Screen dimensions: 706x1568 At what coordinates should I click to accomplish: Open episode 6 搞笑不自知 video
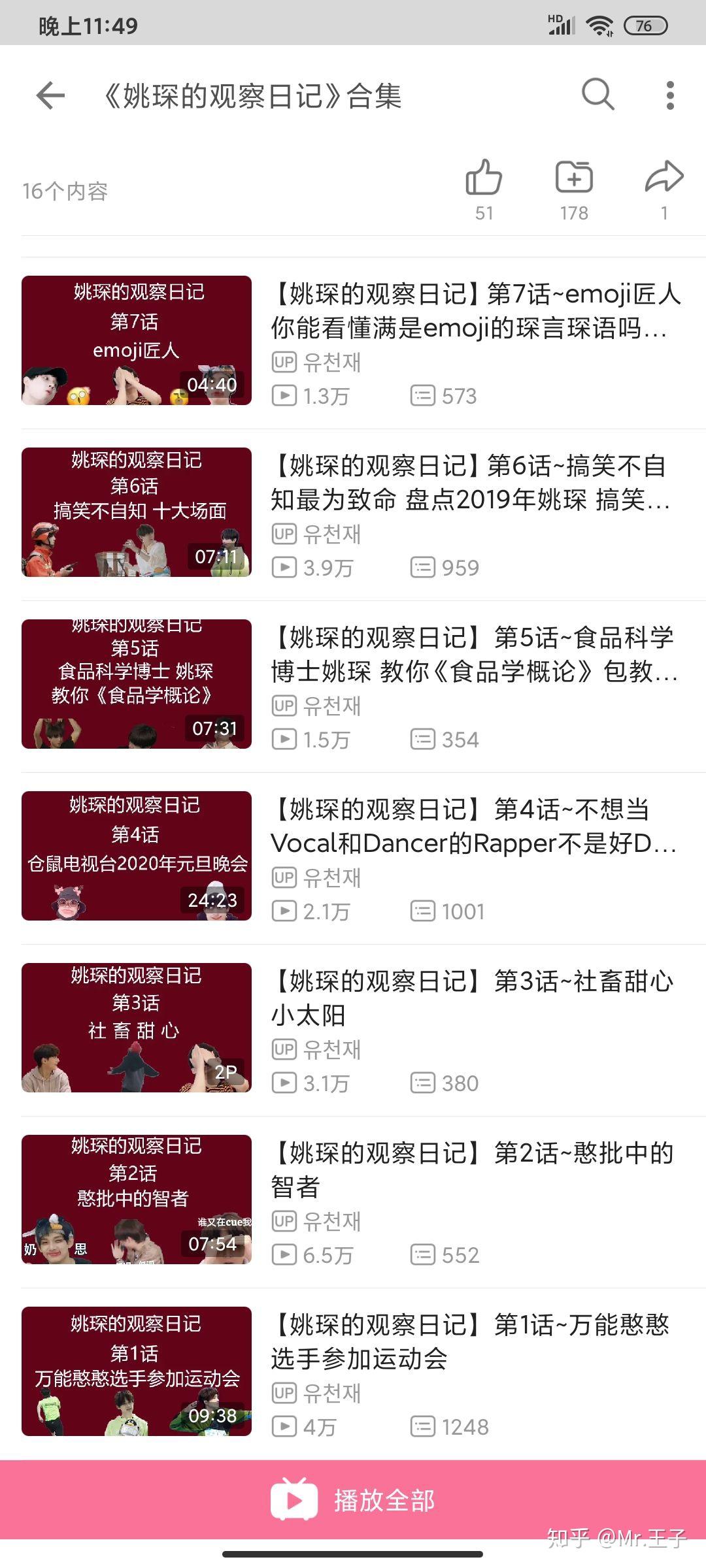pyautogui.click(x=471, y=483)
